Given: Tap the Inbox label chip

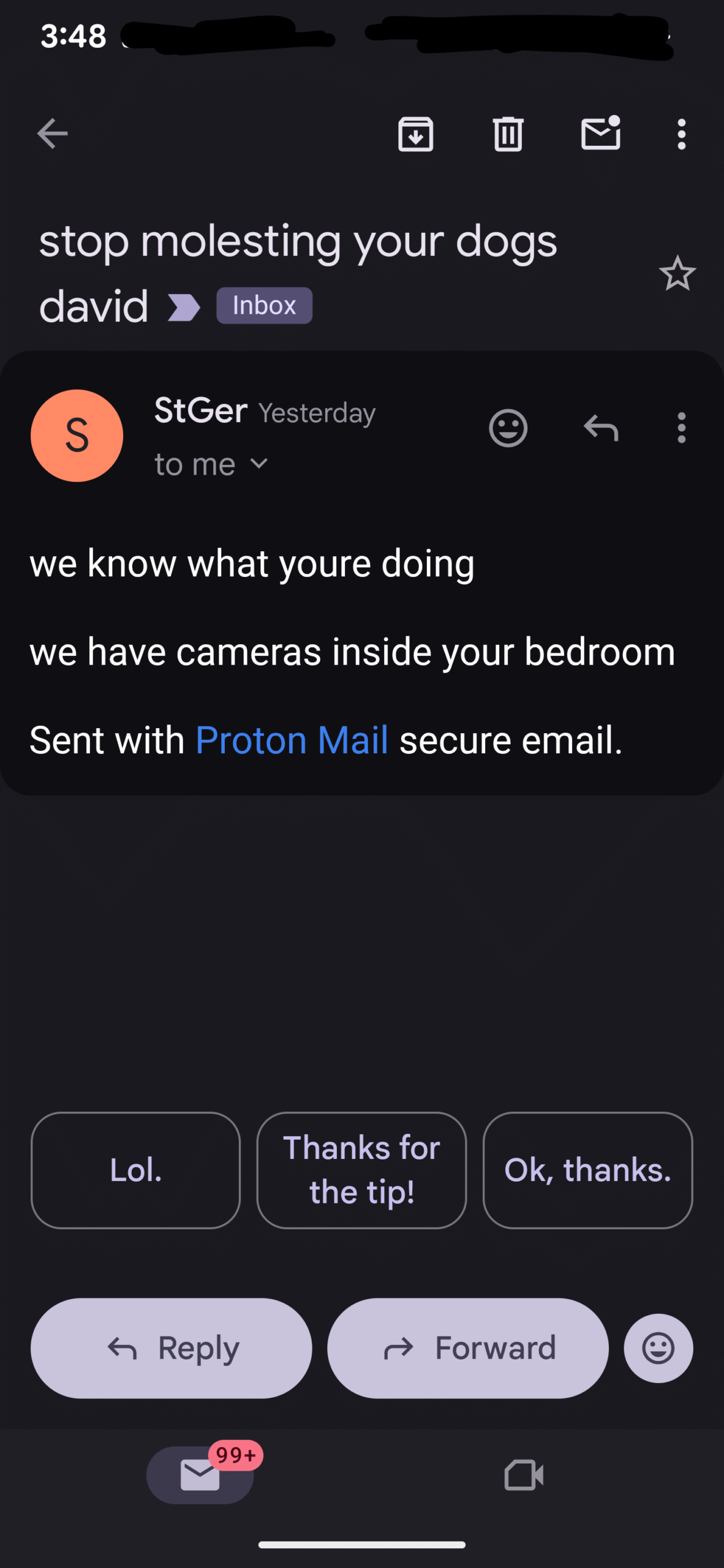Looking at the screenshot, I should tap(264, 305).
